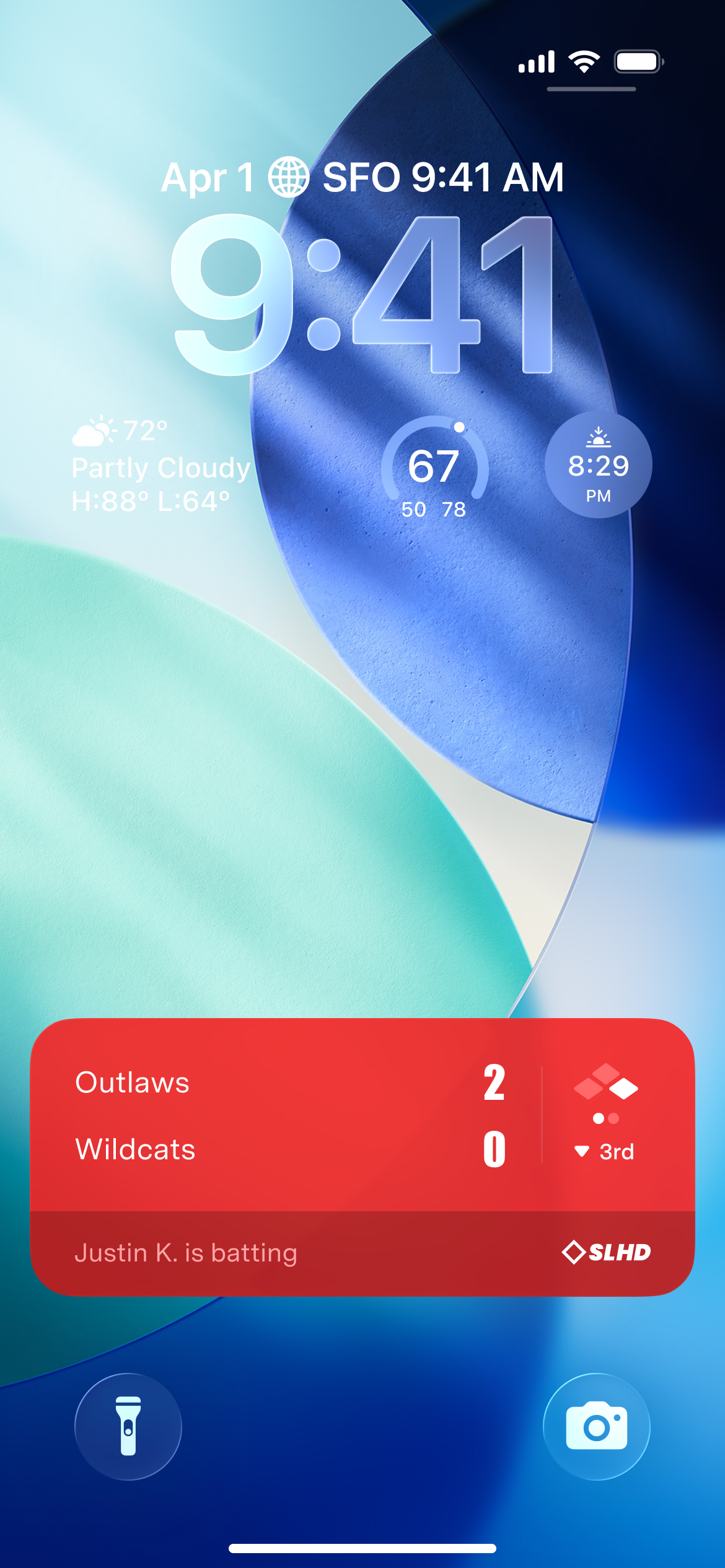Open the Partly Cloudy weather widget

pyautogui.click(x=160, y=467)
